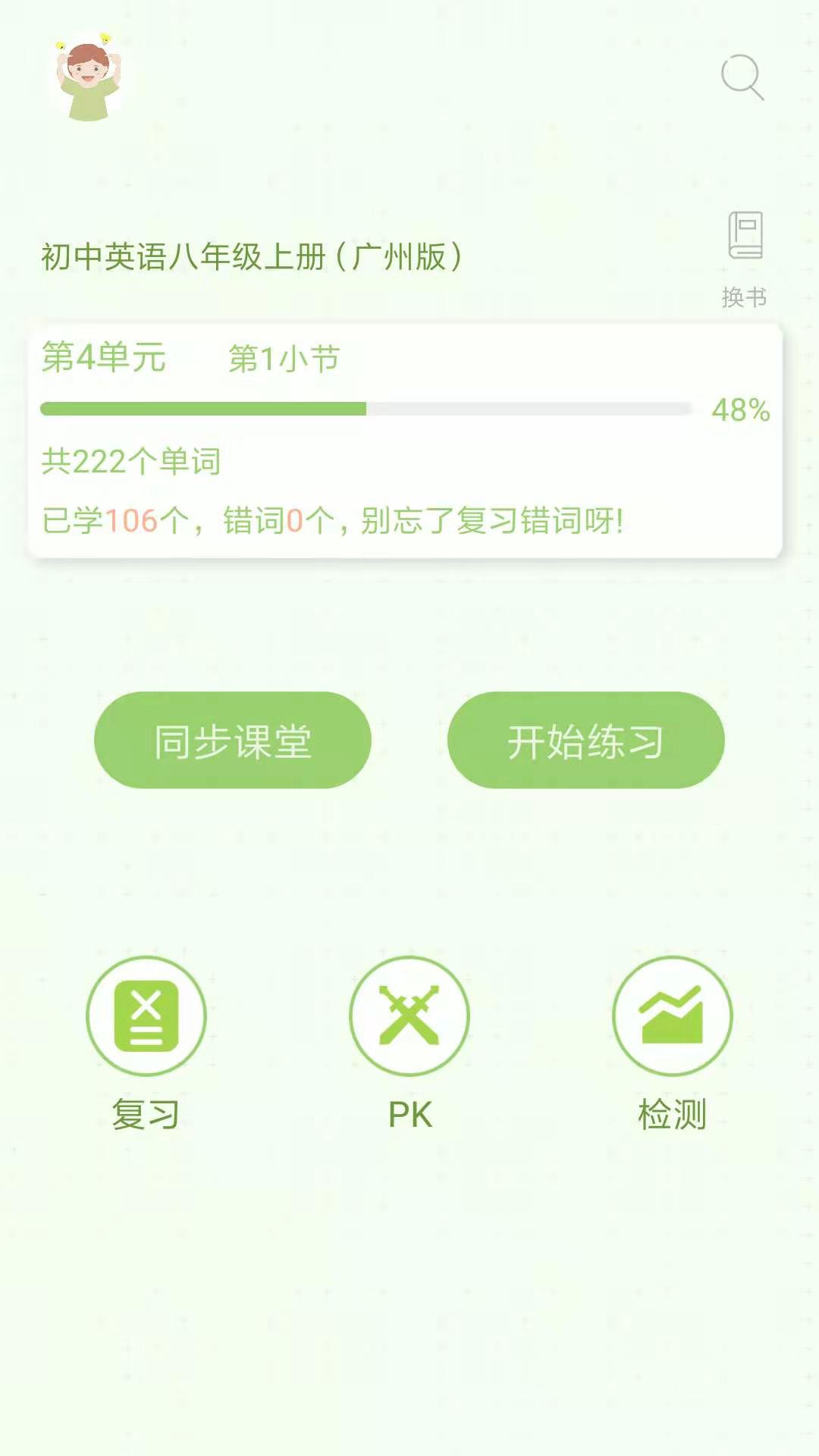Select the PK crossed-swords icon
Screen dimensions: 819x1456
pos(409,1016)
